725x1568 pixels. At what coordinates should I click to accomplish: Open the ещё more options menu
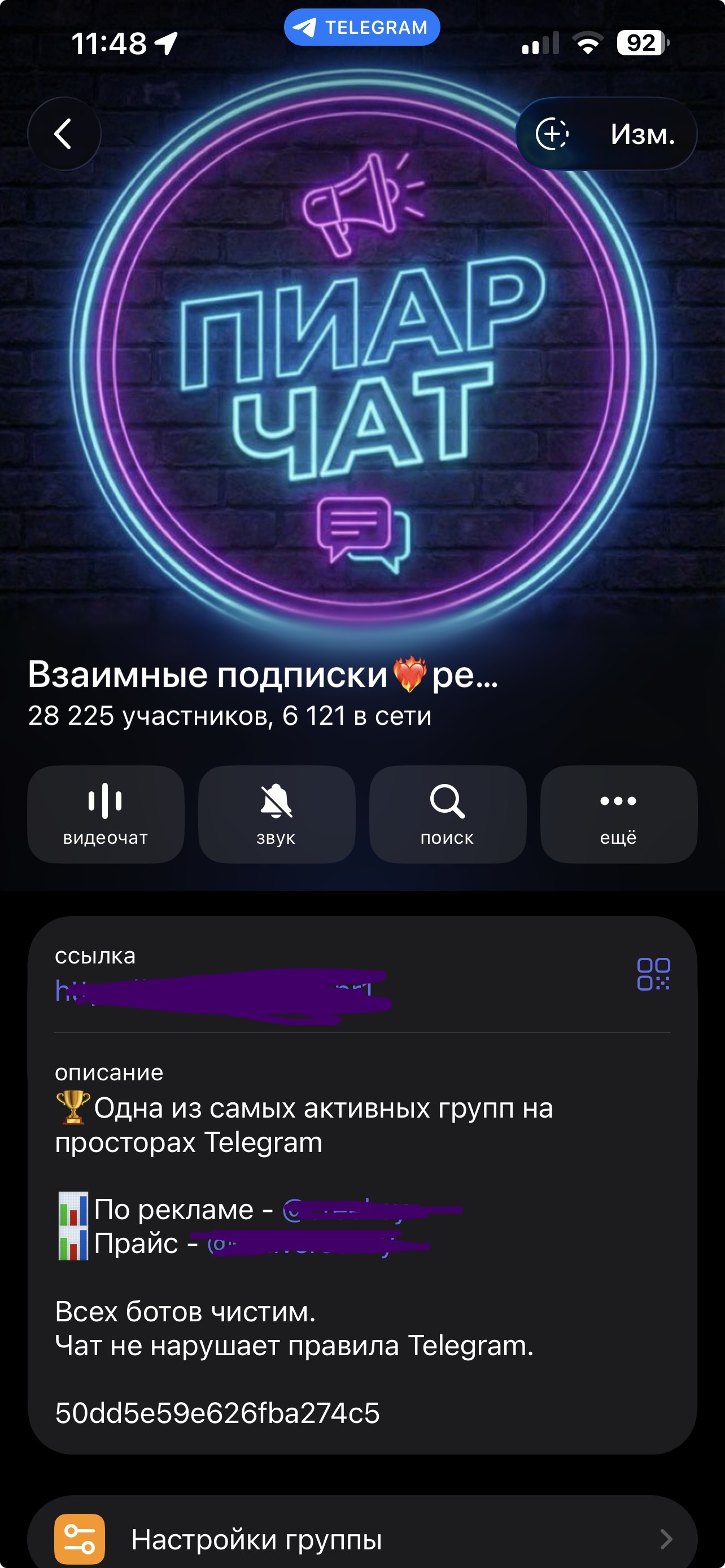pyautogui.click(x=618, y=814)
